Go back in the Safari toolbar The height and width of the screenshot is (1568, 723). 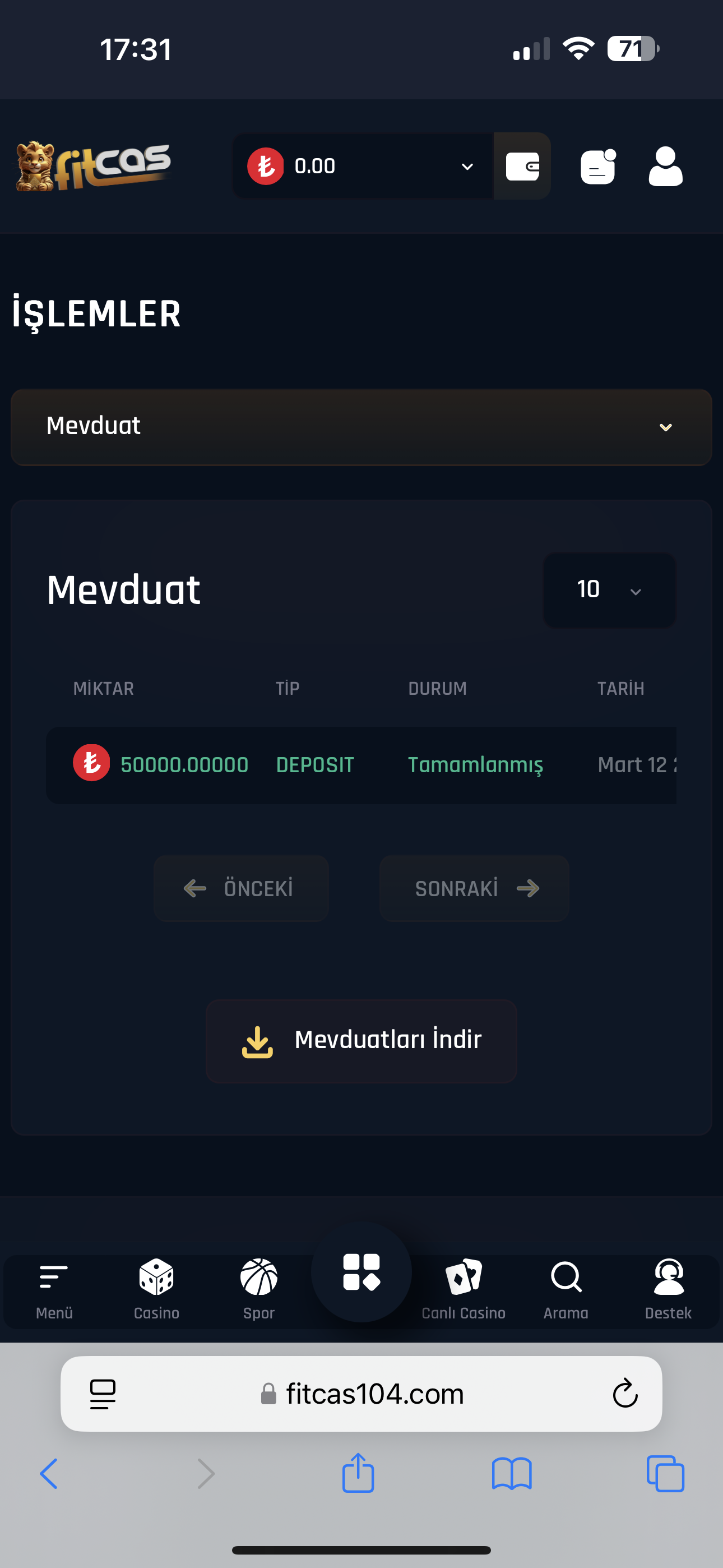[x=49, y=1474]
